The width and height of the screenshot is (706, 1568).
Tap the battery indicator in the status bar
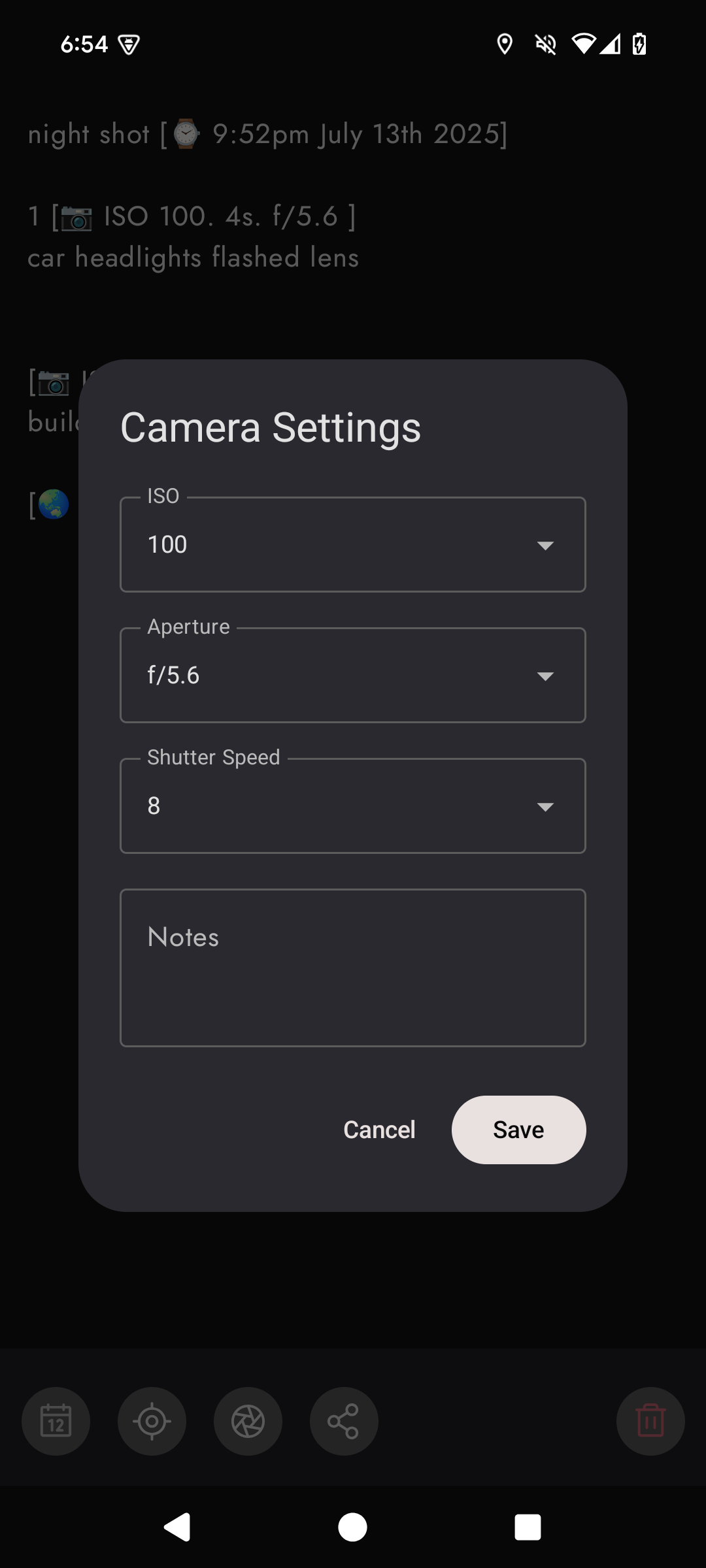pyautogui.click(x=637, y=44)
